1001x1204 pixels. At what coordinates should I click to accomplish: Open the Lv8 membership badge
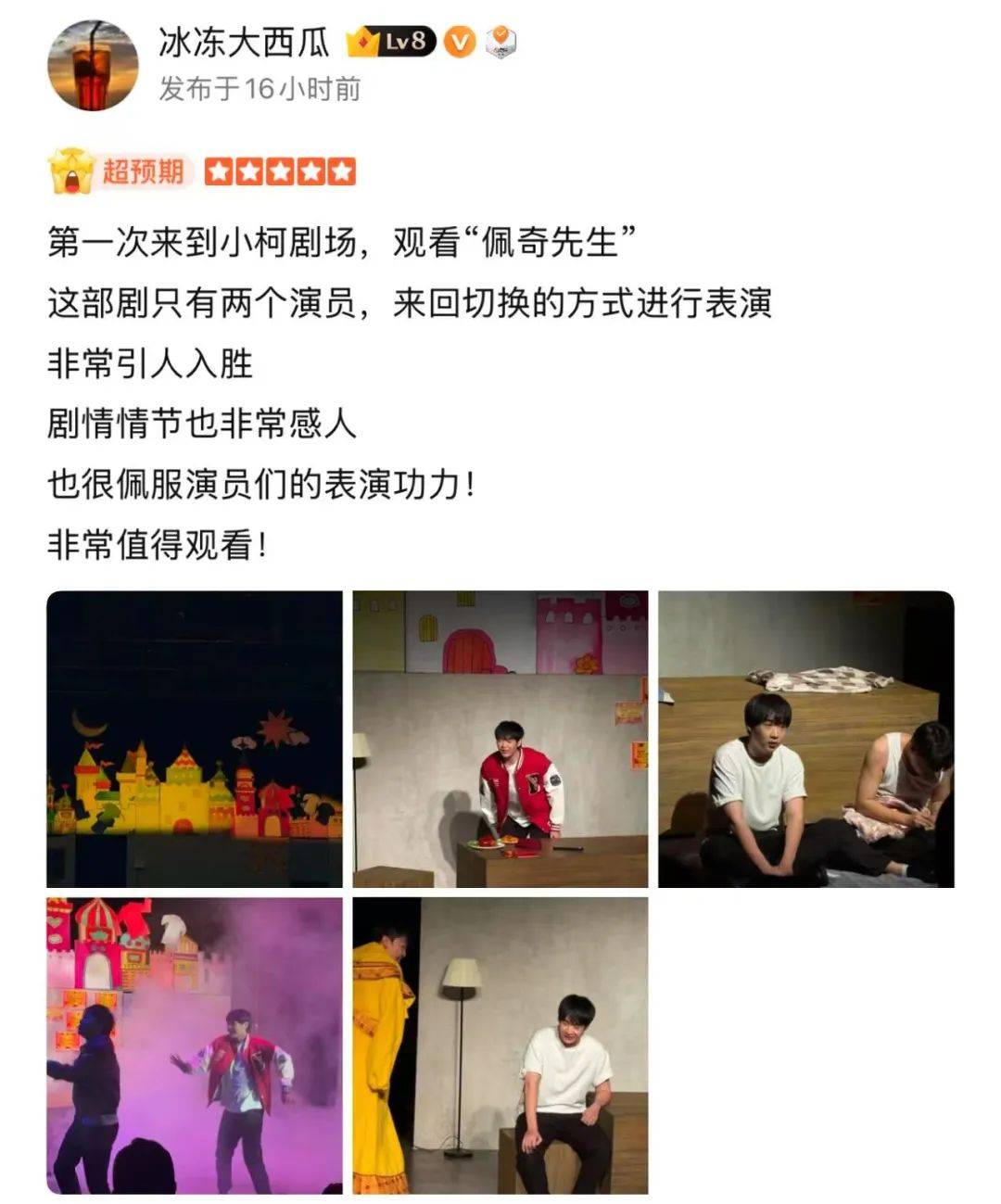[390, 42]
